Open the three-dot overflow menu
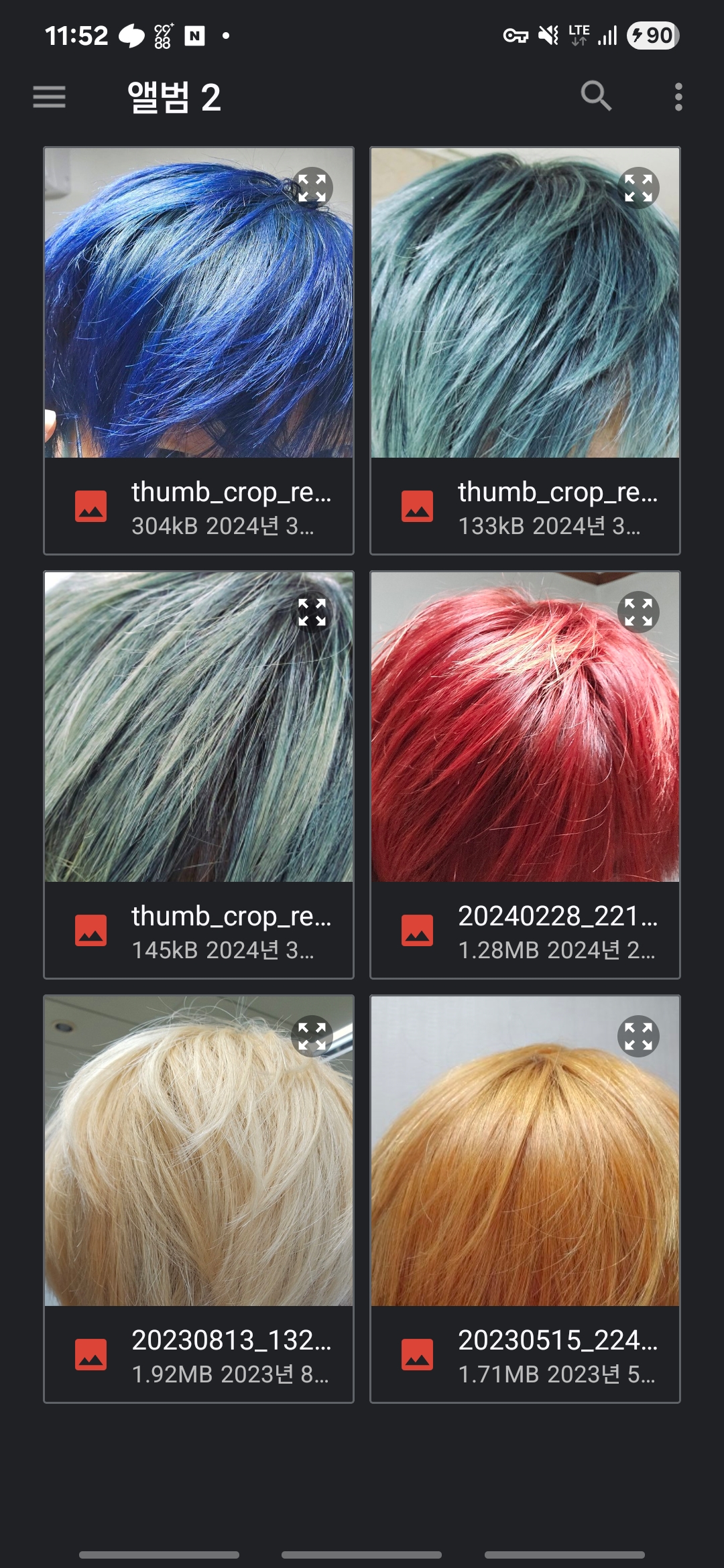The height and width of the screenshot is (1568, 724). [678, 97]
